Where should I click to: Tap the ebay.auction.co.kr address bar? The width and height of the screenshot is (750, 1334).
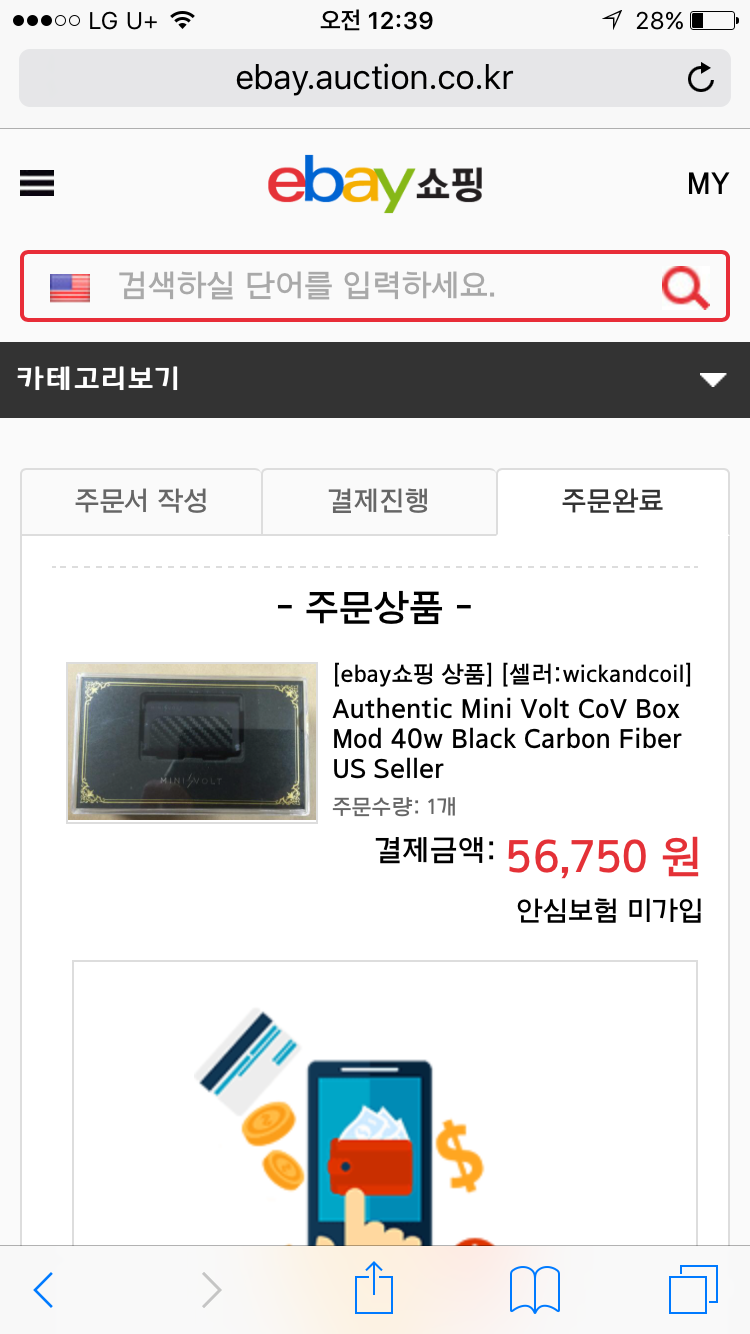(x=374, y=78)
